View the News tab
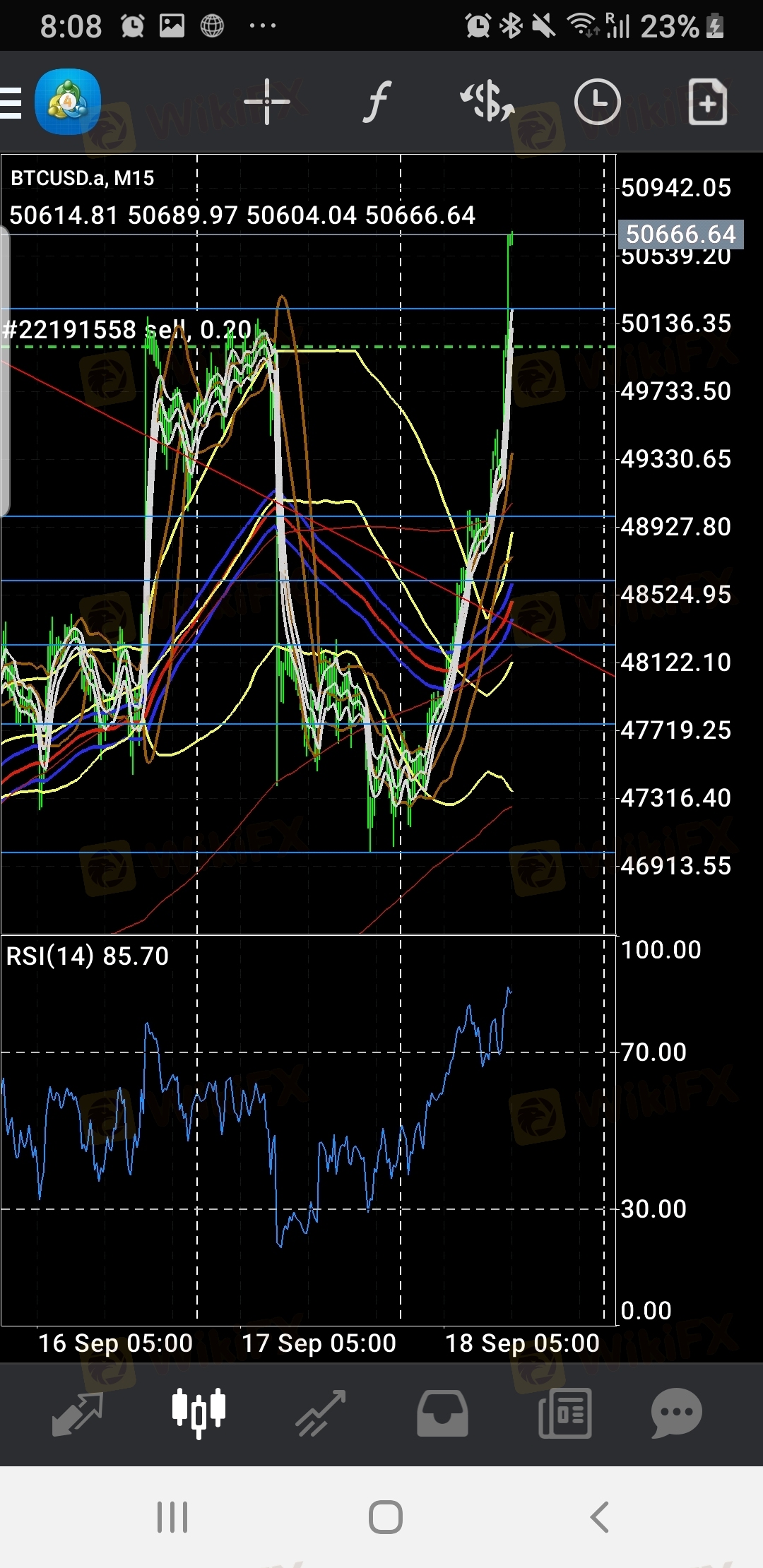The image size is (763, 1568). click(x=564, y=1414)
